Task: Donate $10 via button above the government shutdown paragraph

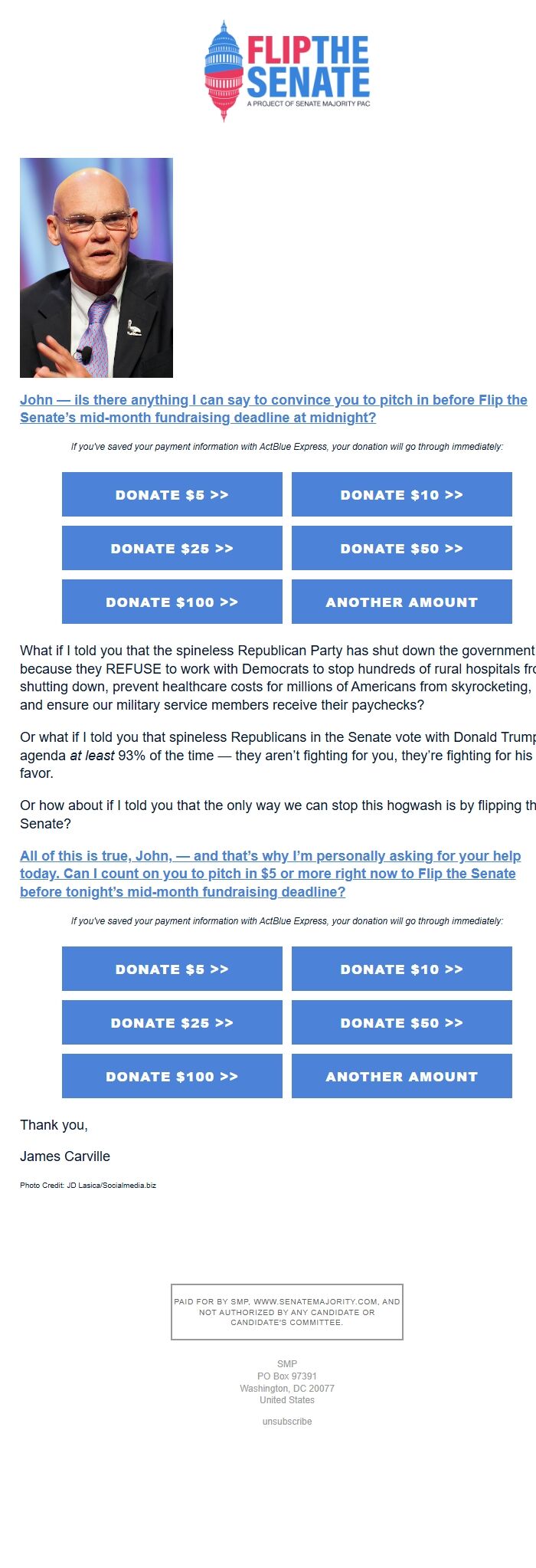Action: pyautogui.click(x=401, y=495)
